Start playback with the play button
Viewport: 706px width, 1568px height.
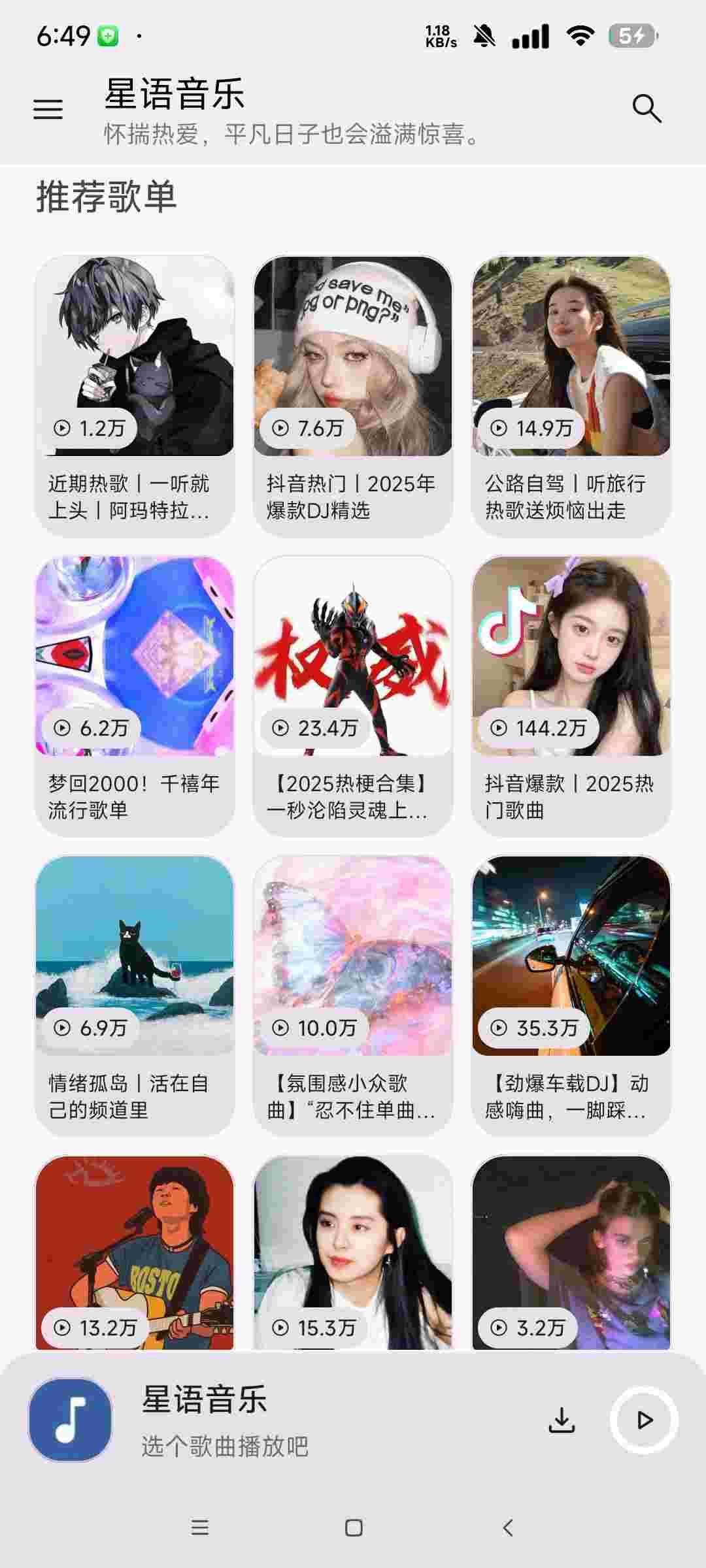pos(644,1420)
